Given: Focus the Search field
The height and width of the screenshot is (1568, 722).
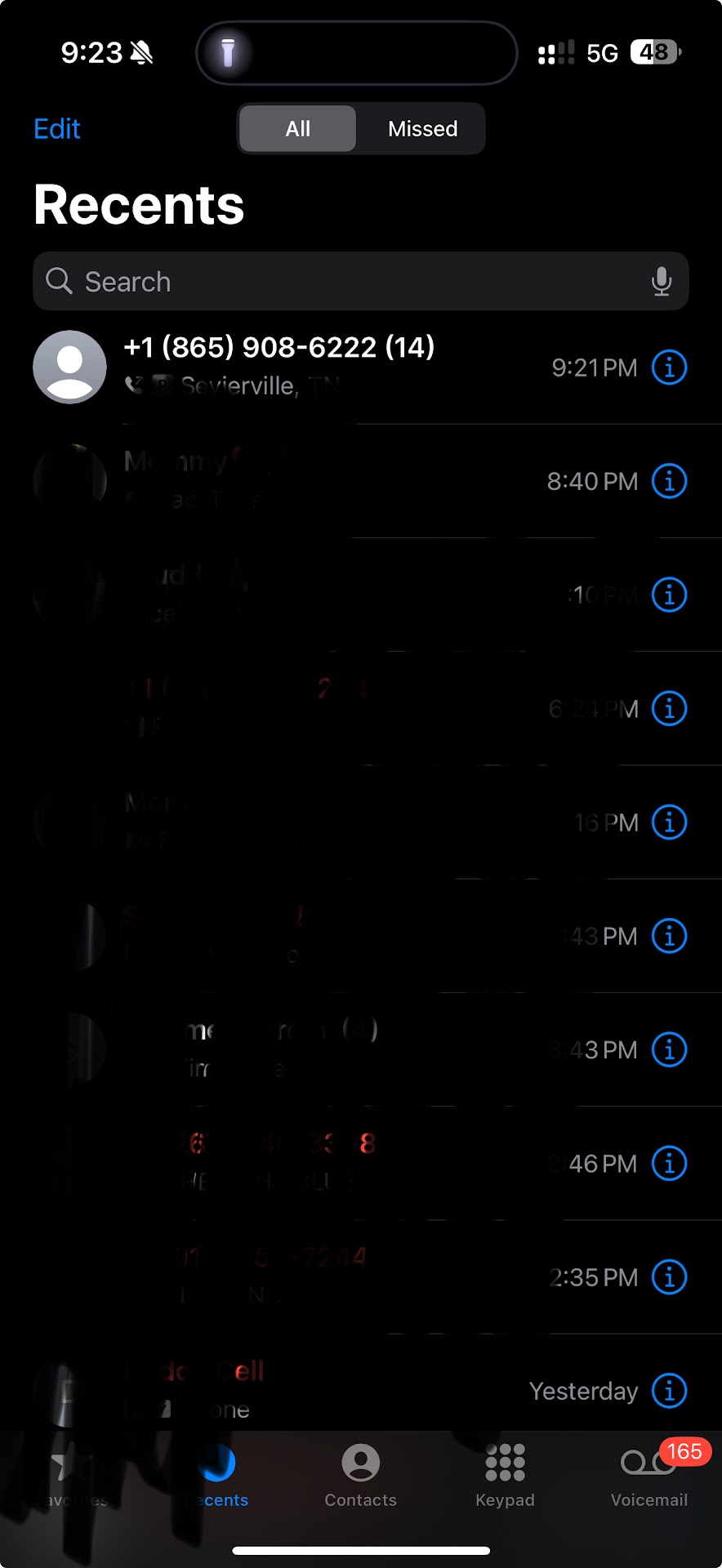Looking at the screenshot, I should [343, 282].
